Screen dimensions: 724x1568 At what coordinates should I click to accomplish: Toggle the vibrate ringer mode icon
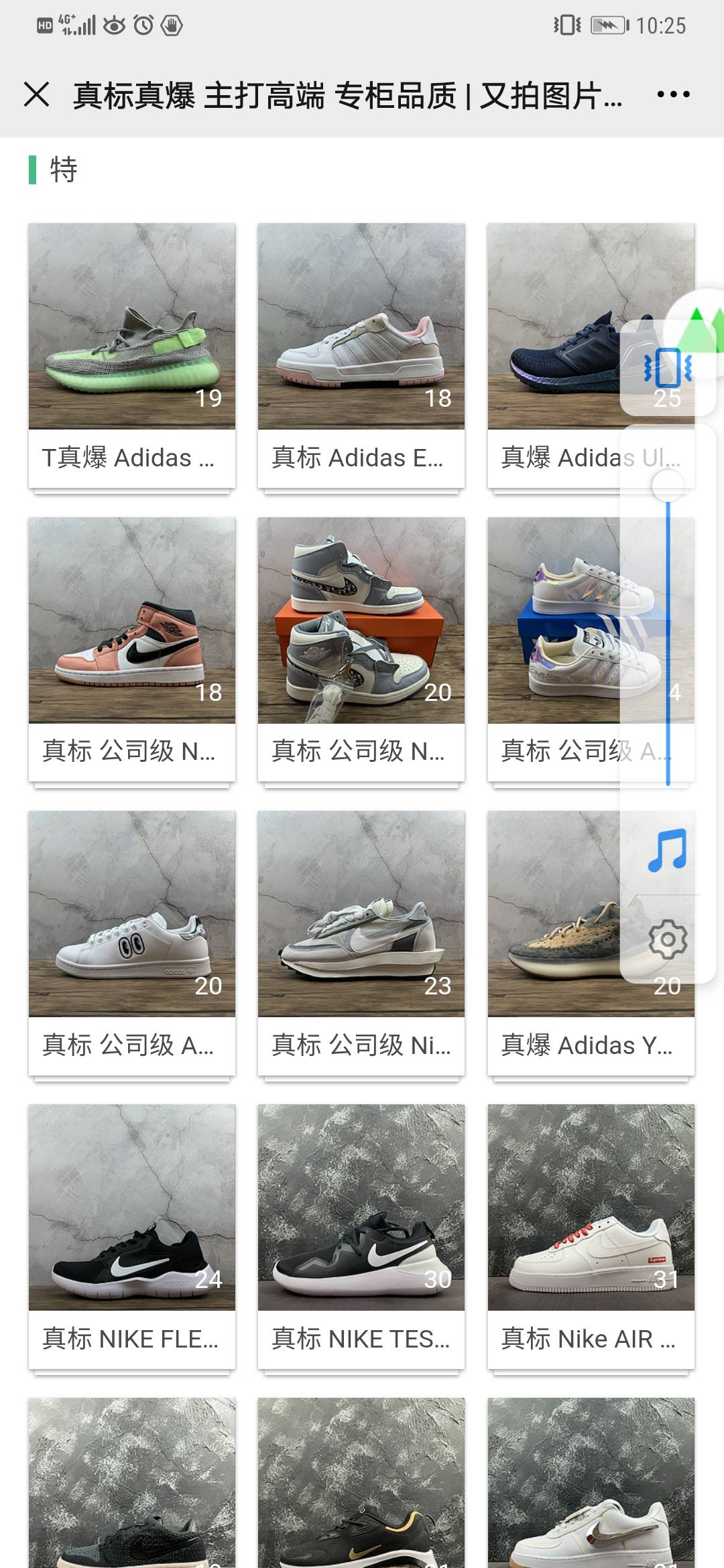pyautogui.click(x=668, y=367)
